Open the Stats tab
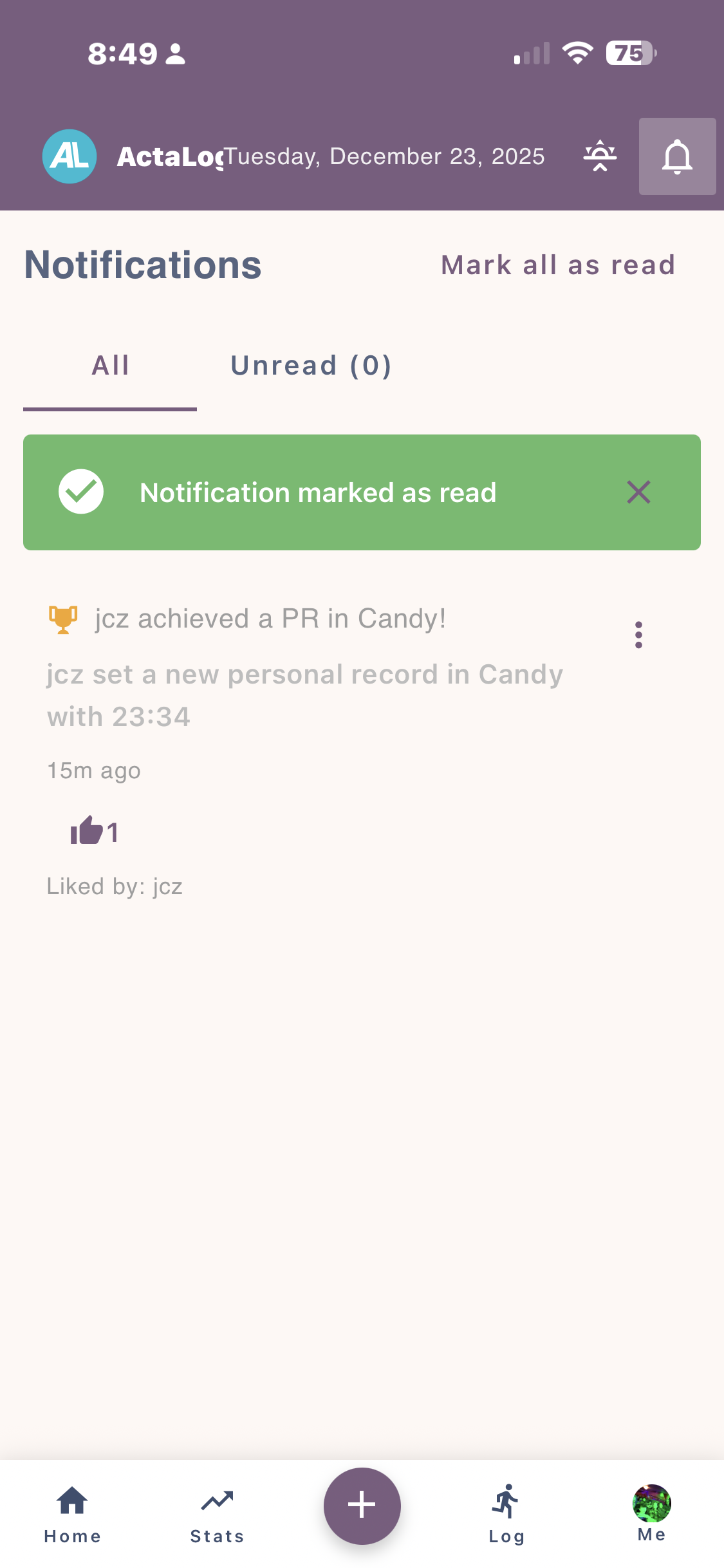This screenshot has width=724, height=1568. (x=217, y=1513)
